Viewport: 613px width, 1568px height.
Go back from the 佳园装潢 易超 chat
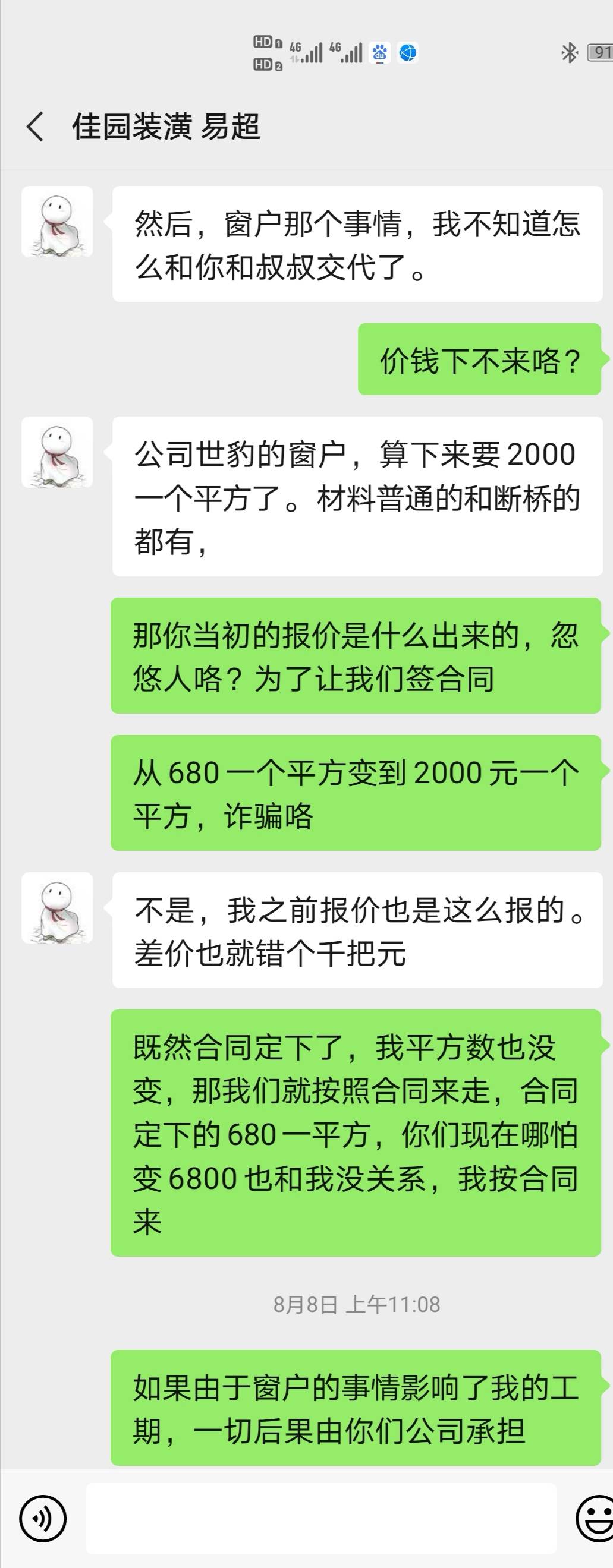tap(35, 127)
